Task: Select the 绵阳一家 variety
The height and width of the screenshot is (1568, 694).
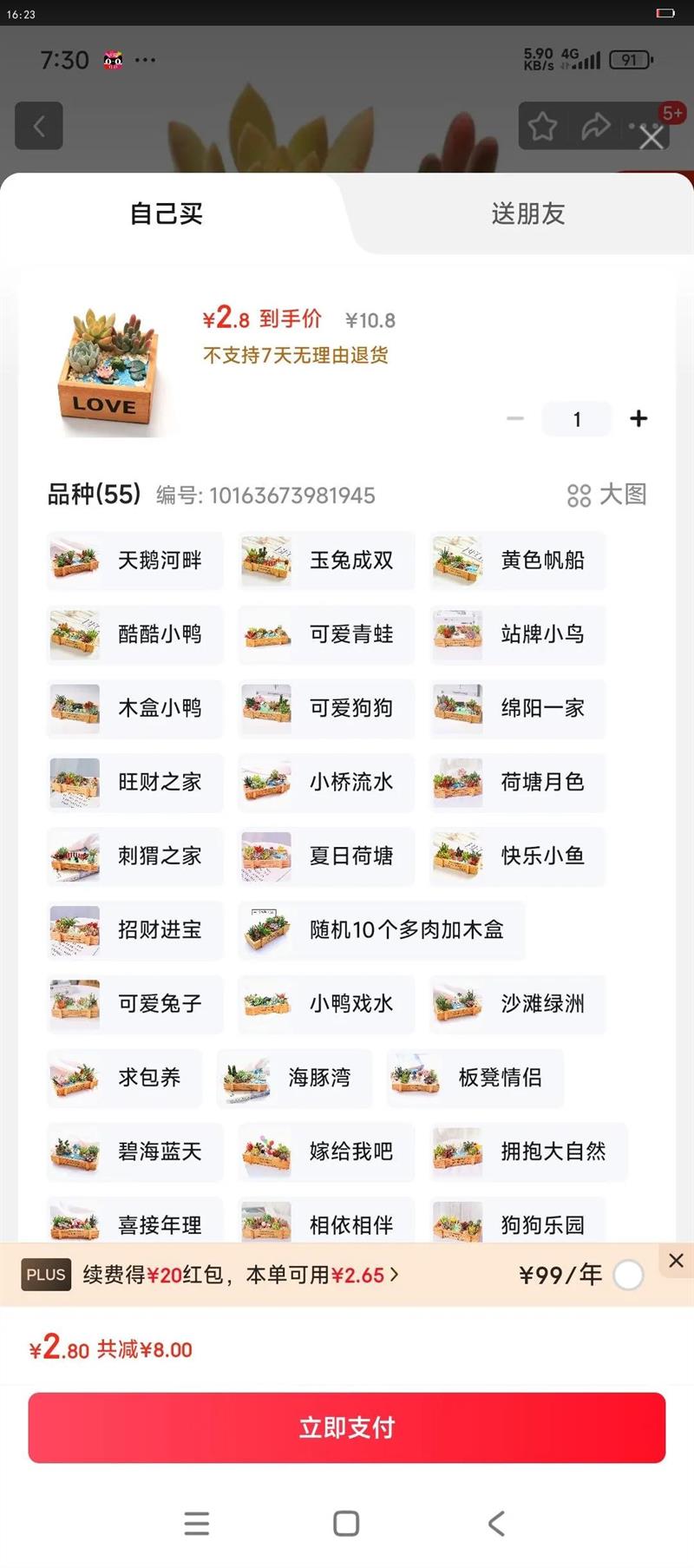Action: click(518, 708)
